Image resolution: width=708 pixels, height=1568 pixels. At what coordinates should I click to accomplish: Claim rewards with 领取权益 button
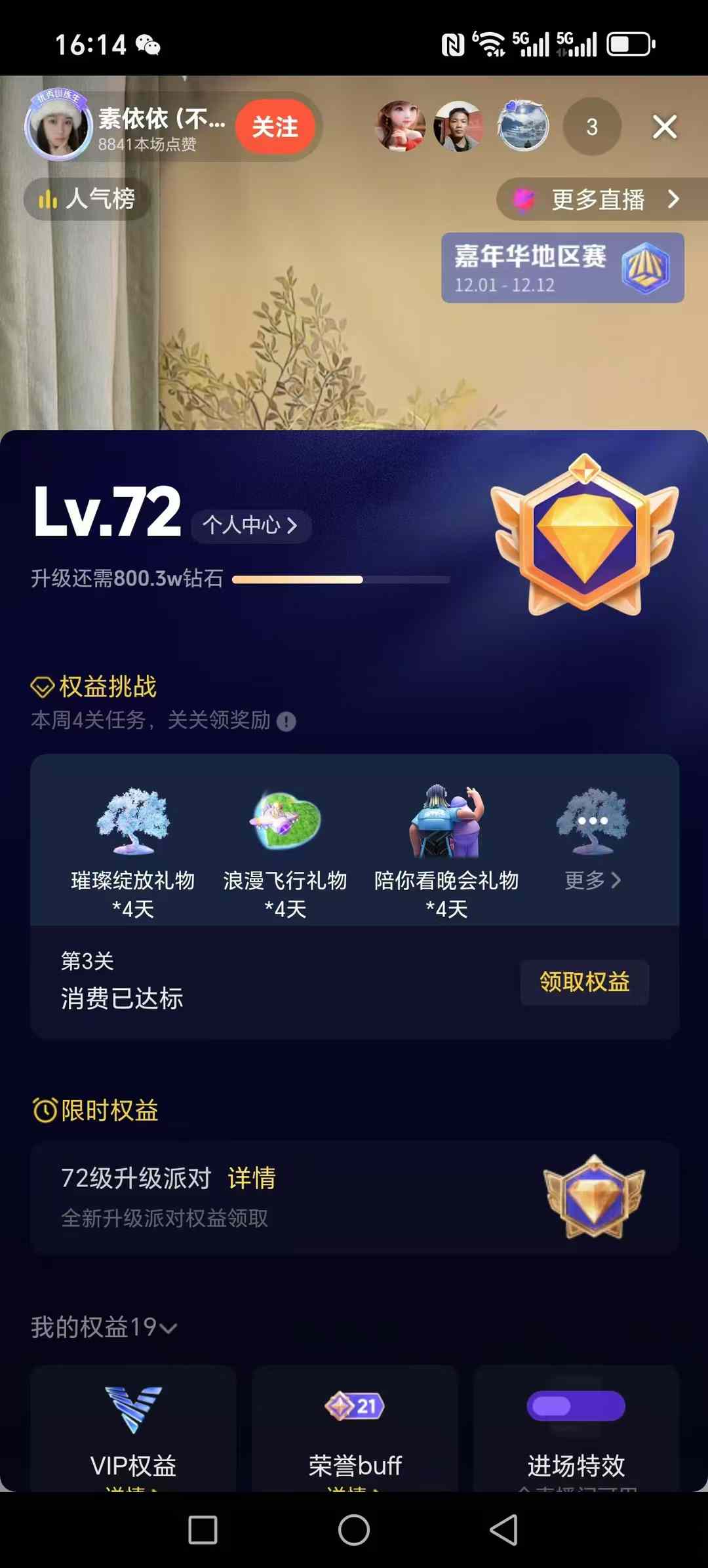pyautogui.click(x=584, y=982)
